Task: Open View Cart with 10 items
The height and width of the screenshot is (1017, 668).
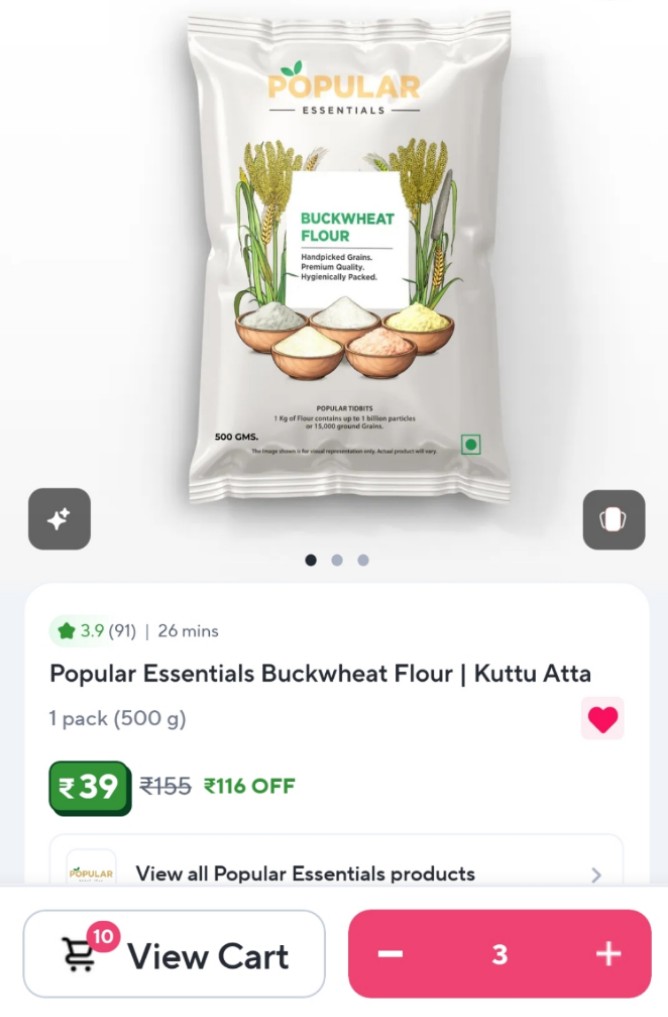Action: click(x=174, y=954)
